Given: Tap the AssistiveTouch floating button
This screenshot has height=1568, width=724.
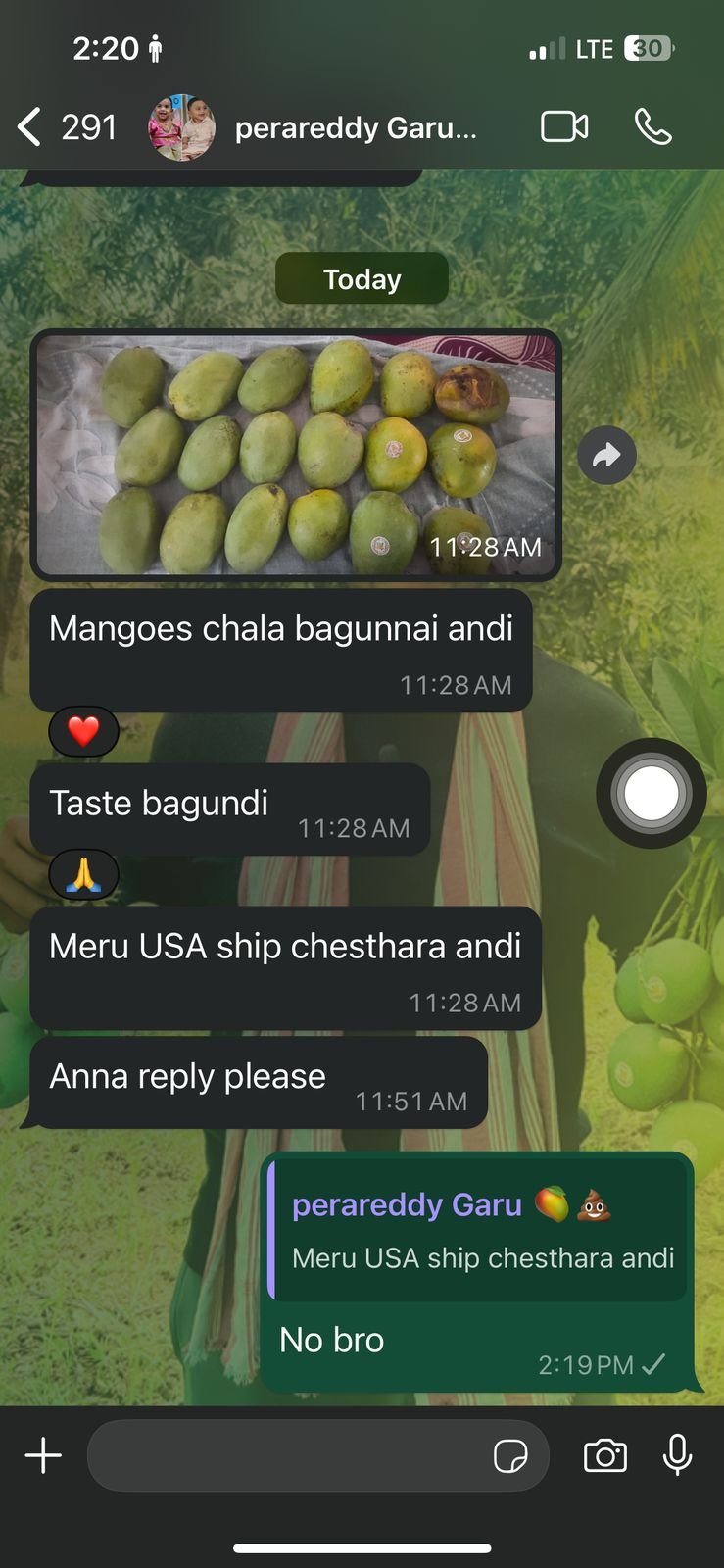Looking at the screenshot, I should pos(652,793).
